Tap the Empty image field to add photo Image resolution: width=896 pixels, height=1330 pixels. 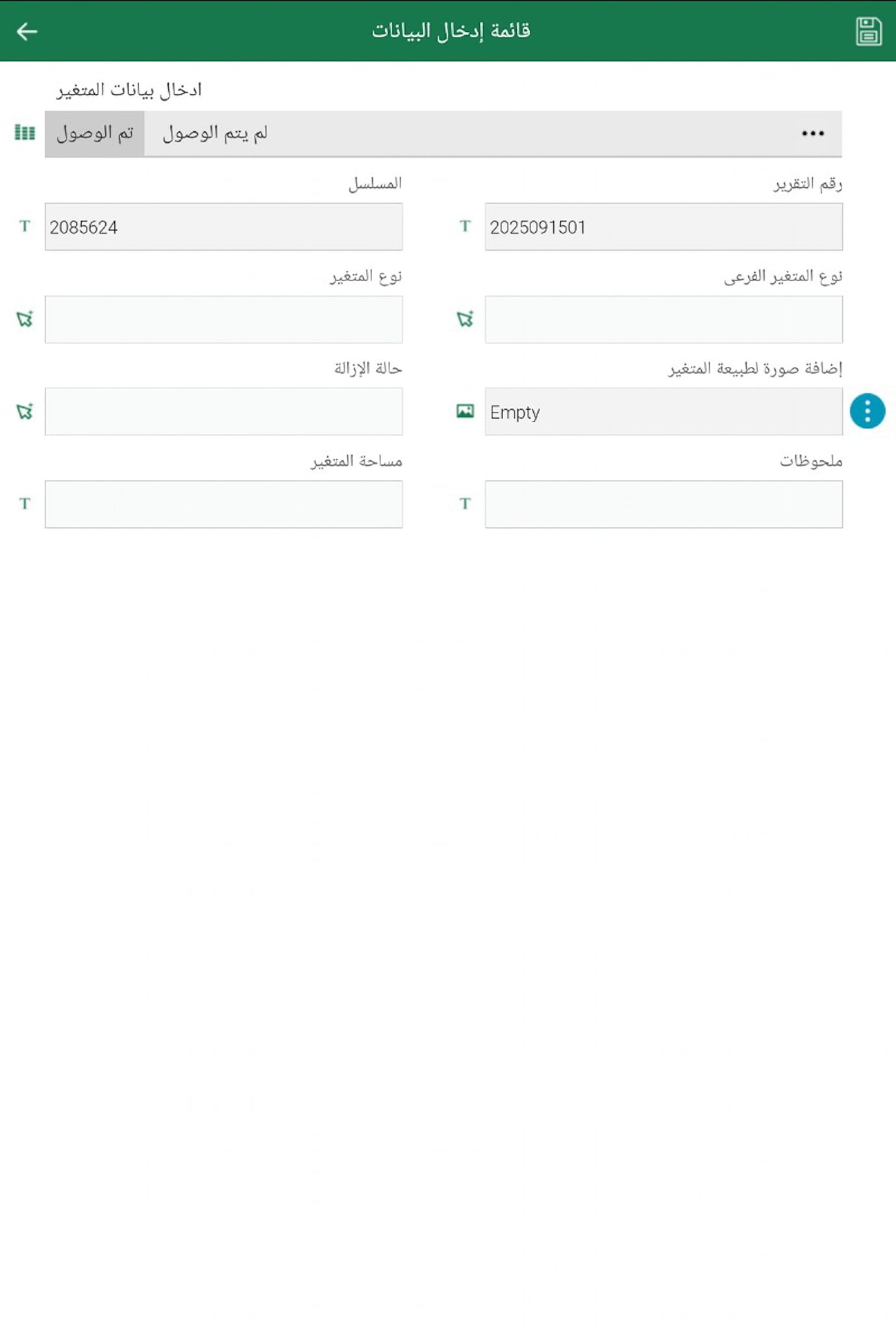coord(663,412)
